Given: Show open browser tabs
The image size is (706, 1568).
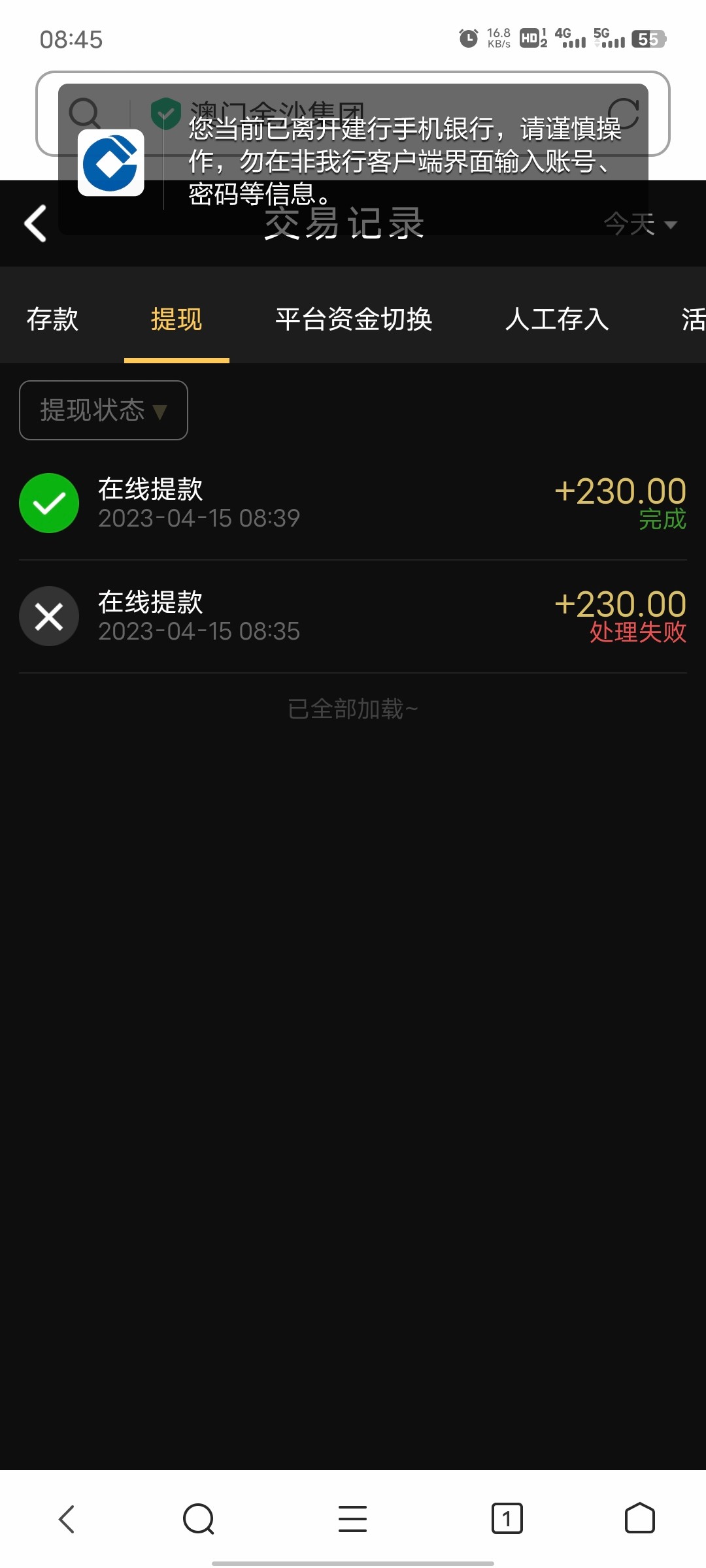Looking at the screenshot, I should (x=507, y=1519).
